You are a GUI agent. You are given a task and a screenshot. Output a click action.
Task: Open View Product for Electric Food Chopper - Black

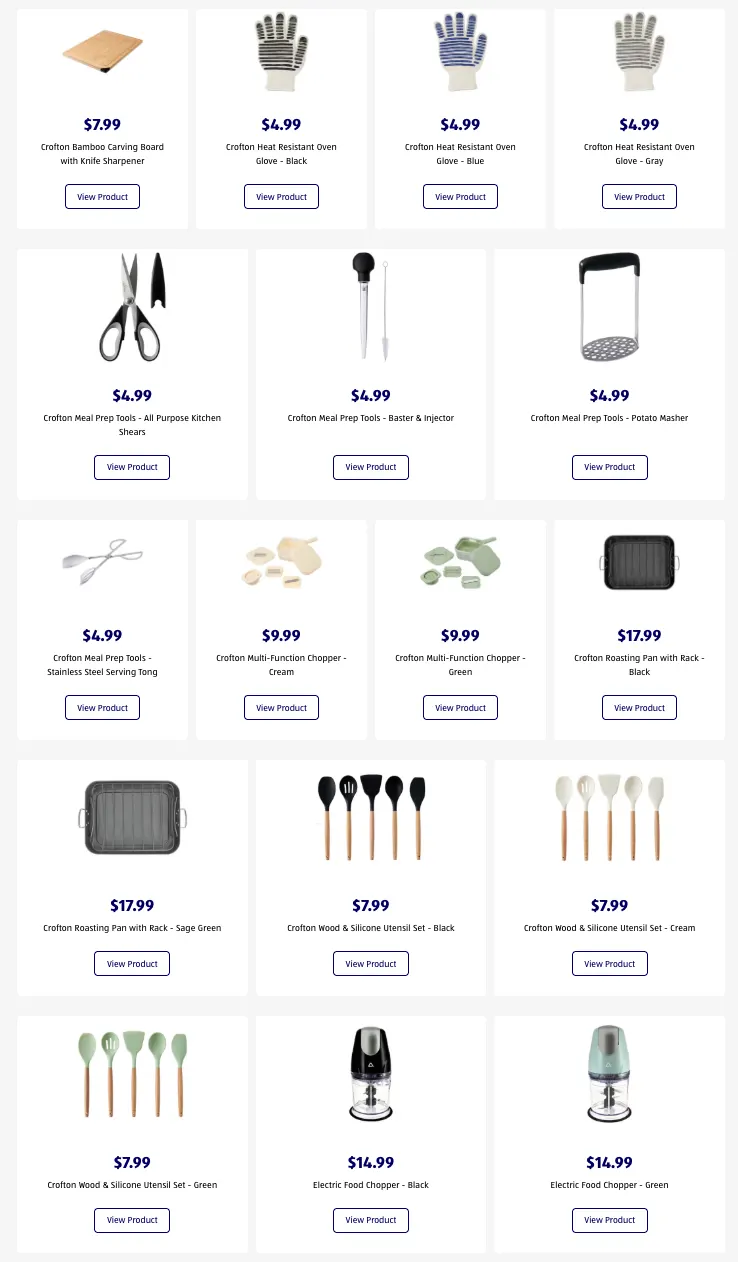coord(370,1220)
